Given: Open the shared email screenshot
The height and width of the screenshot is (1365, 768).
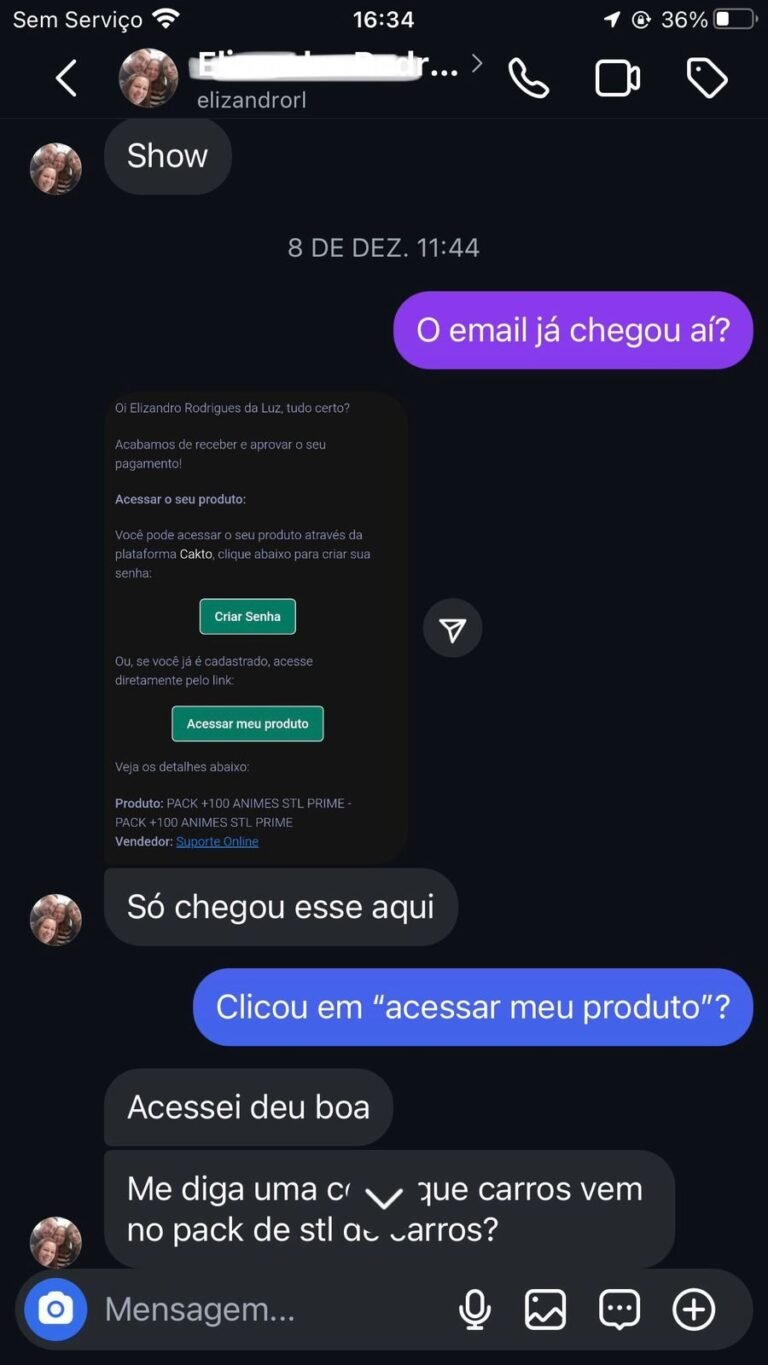Looking at the screenshot, I should tap(256, 626).
